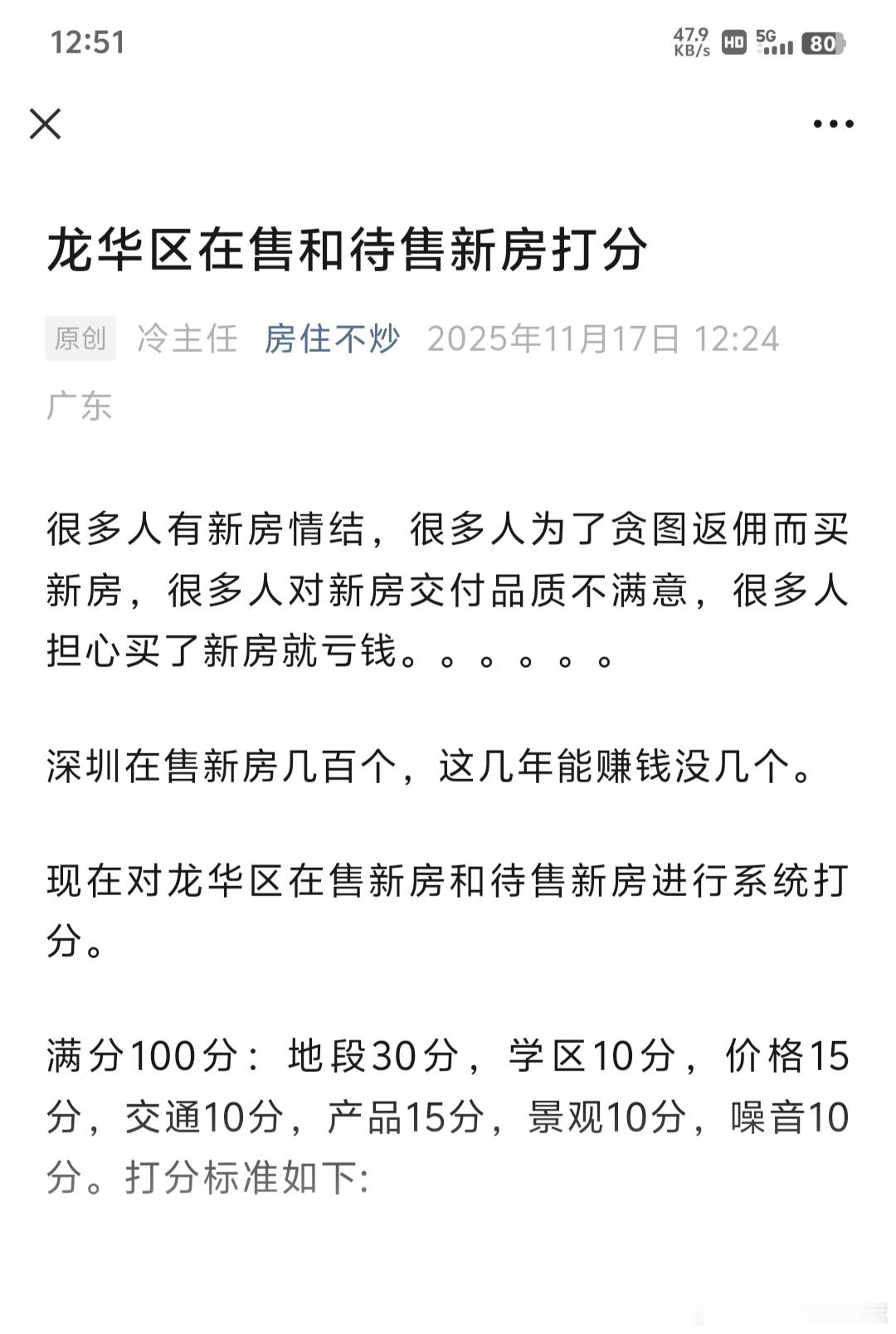The height and width of the screenshot is (1334, 896).
Task: Select the article title 龙华区在售和待售新房打分
Action: pyautogui.click(x=348, y=251)
